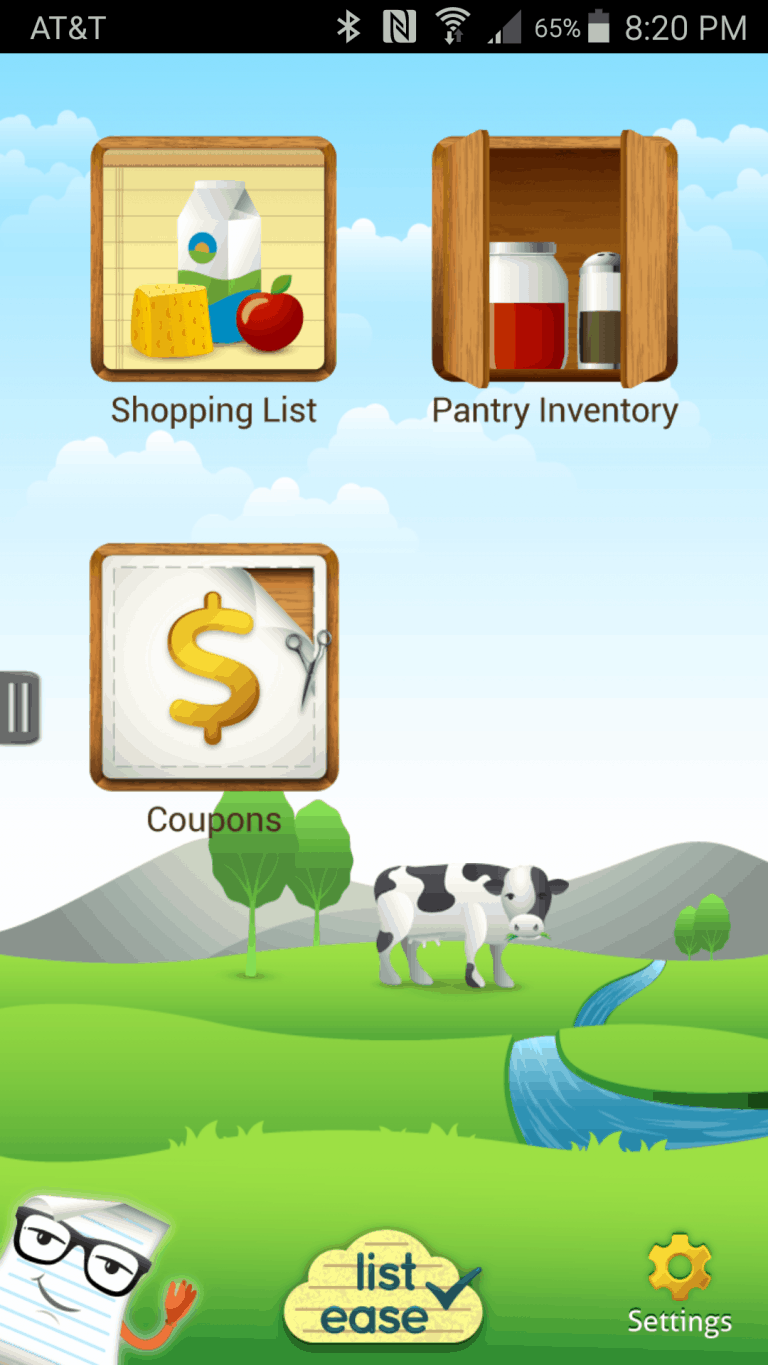The height and width of the screenshot is (1365, 768).
Task: Go to the Coupons section
Action: 214,667
